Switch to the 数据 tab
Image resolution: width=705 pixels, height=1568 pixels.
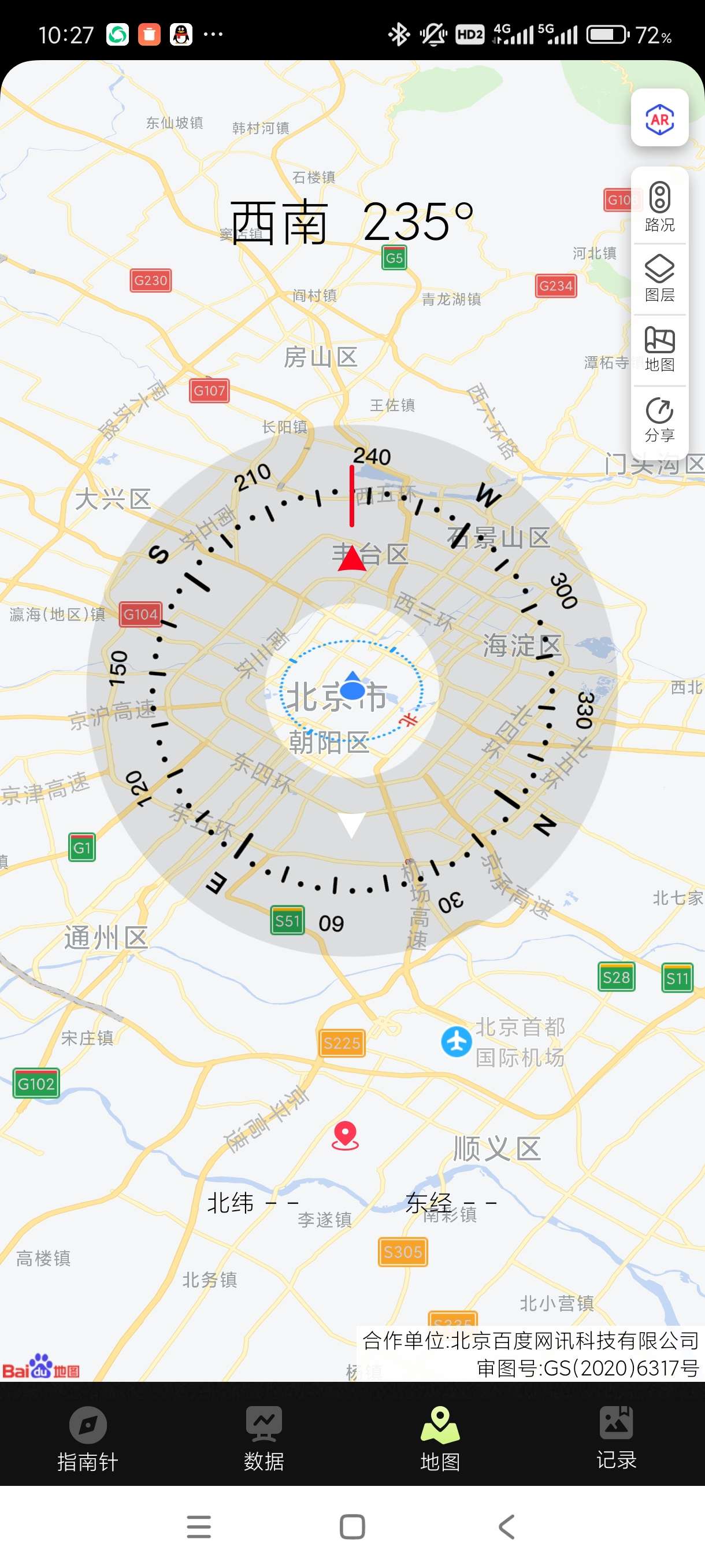[x=264, y=1439]
